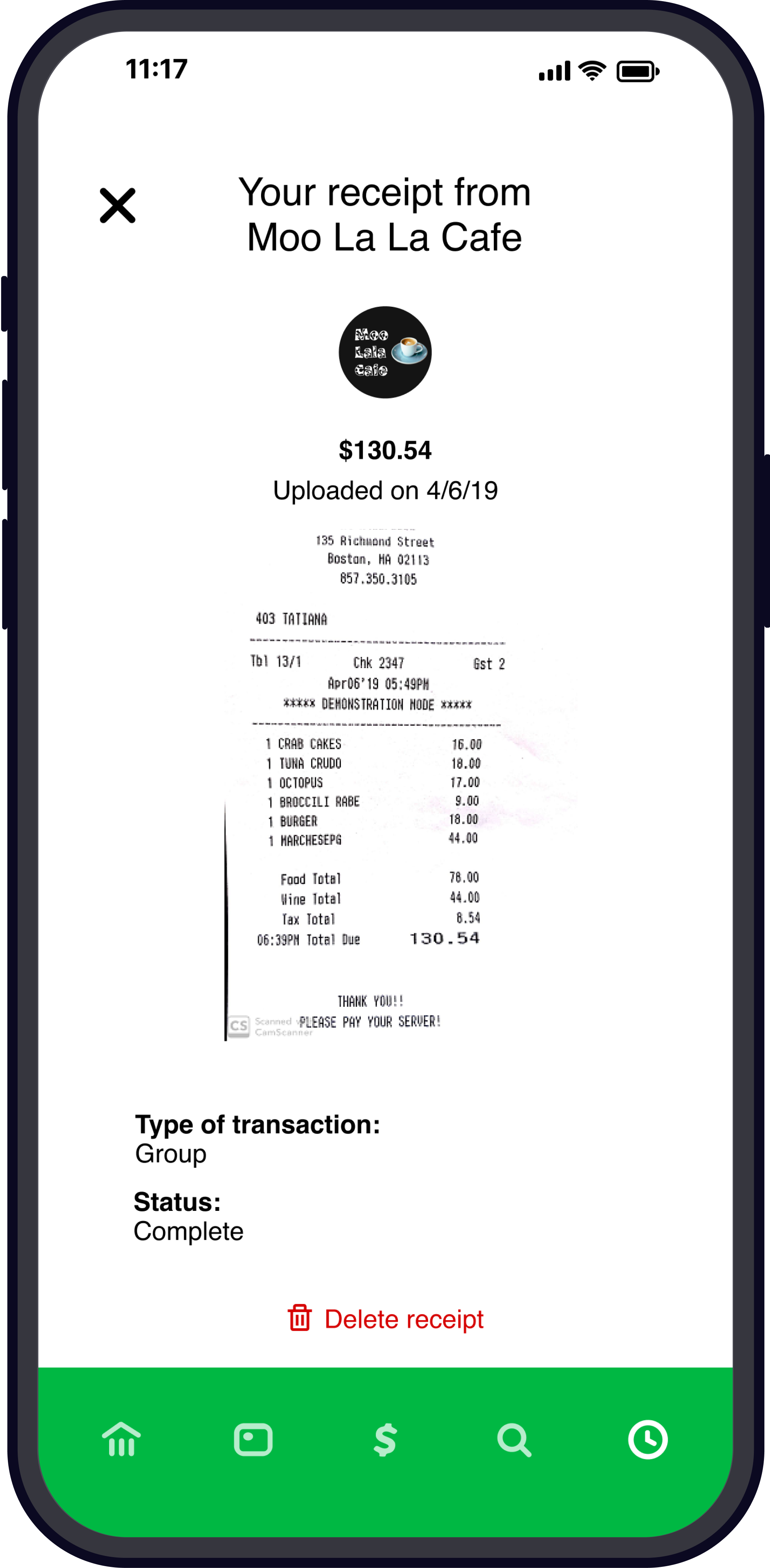Switch to the card tab
This screenshot has width=770, height=1568.
point(254,1439)
